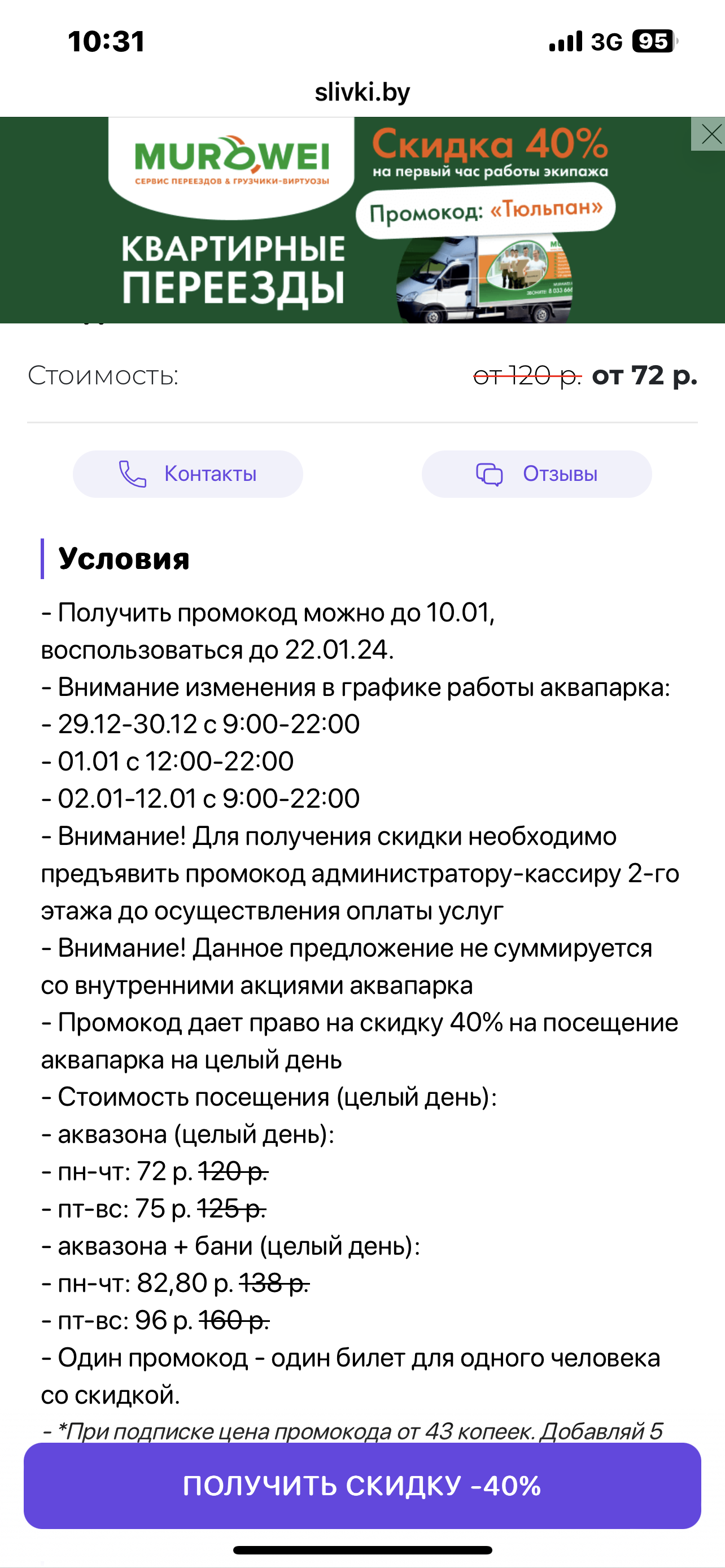Open the Контакты section

[x=187, y=474]
